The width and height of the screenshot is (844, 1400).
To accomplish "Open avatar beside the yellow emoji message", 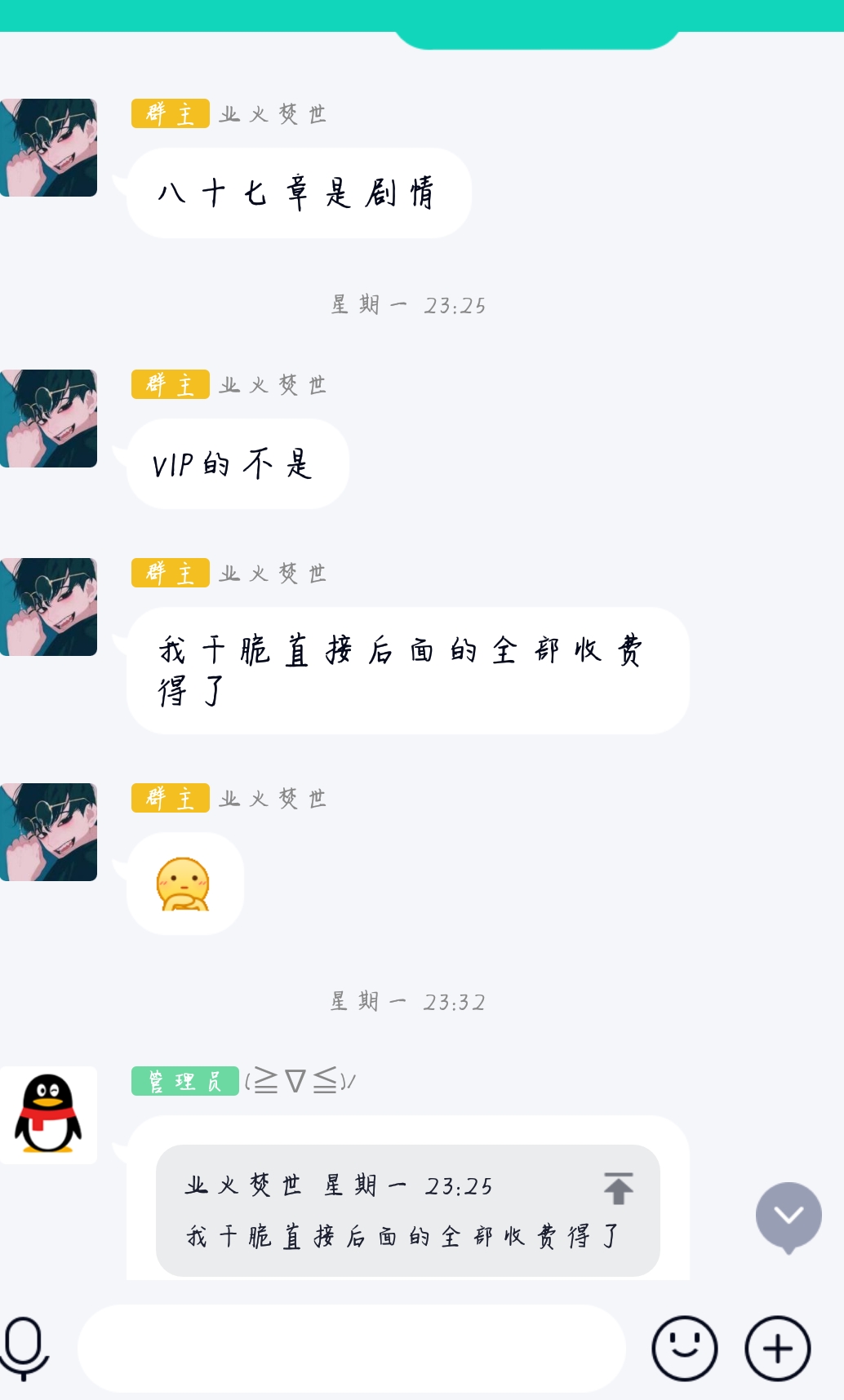I will pos(48,832).
